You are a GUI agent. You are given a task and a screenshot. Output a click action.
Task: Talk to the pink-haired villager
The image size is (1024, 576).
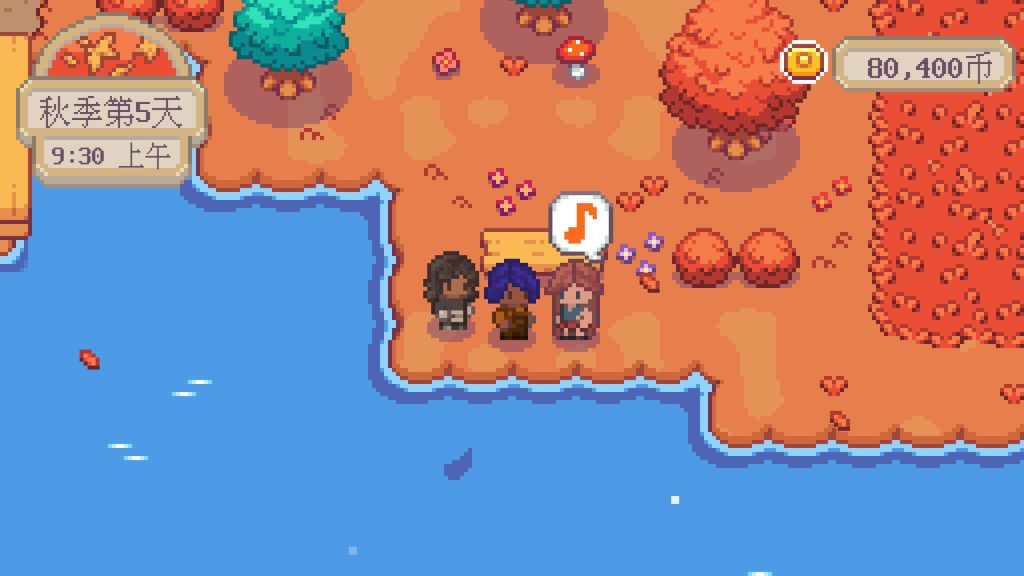coord(574,302)
